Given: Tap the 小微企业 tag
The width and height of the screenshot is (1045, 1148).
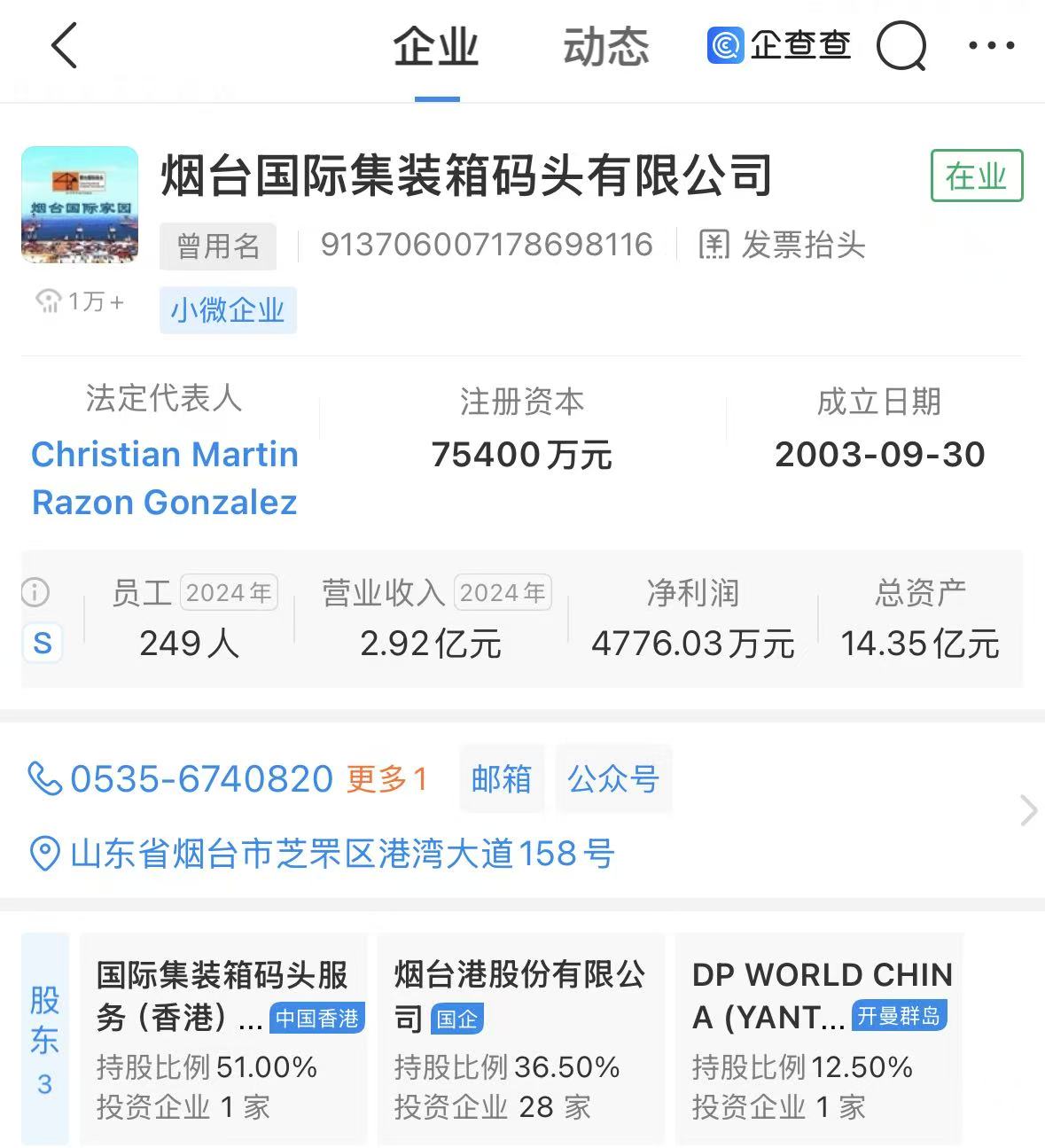Looking at the screenshot, I should 228,310.
